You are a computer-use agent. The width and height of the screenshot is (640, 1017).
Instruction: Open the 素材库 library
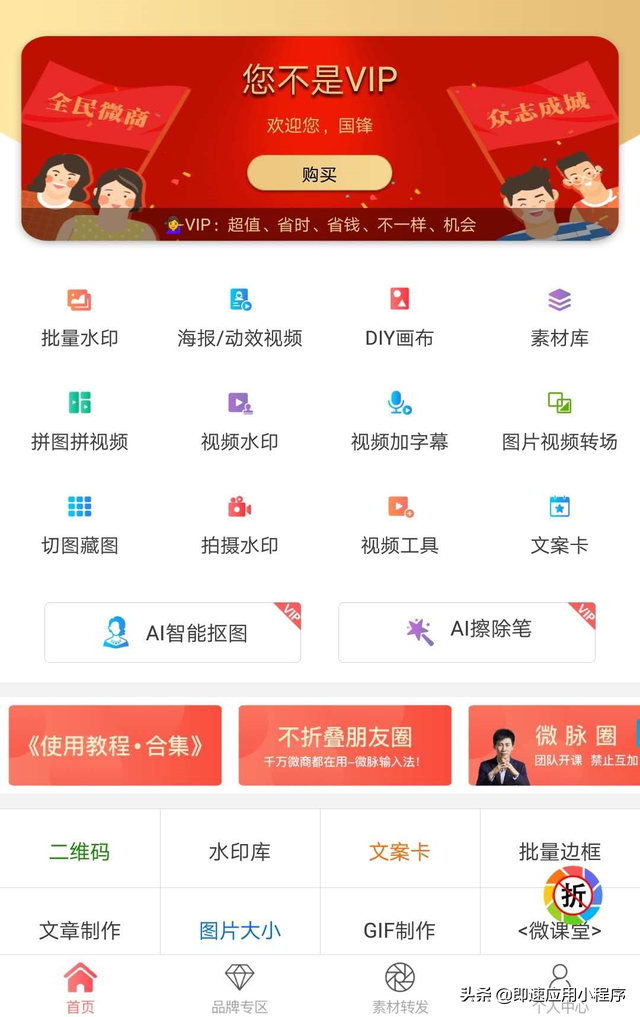pyautogui.click(x=559, y=317)
